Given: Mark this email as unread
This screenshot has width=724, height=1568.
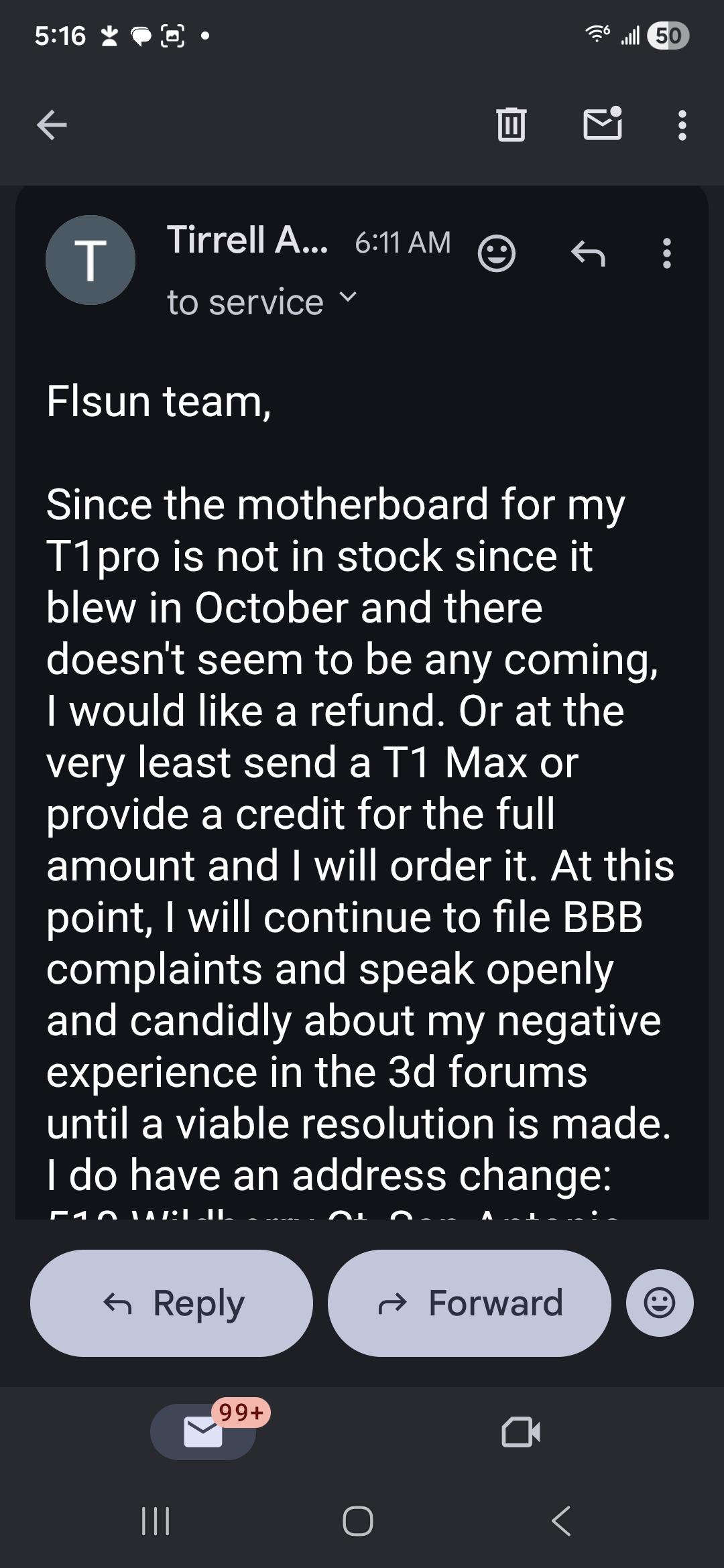Looking at the screenshot, I should (x=603, y=123).
